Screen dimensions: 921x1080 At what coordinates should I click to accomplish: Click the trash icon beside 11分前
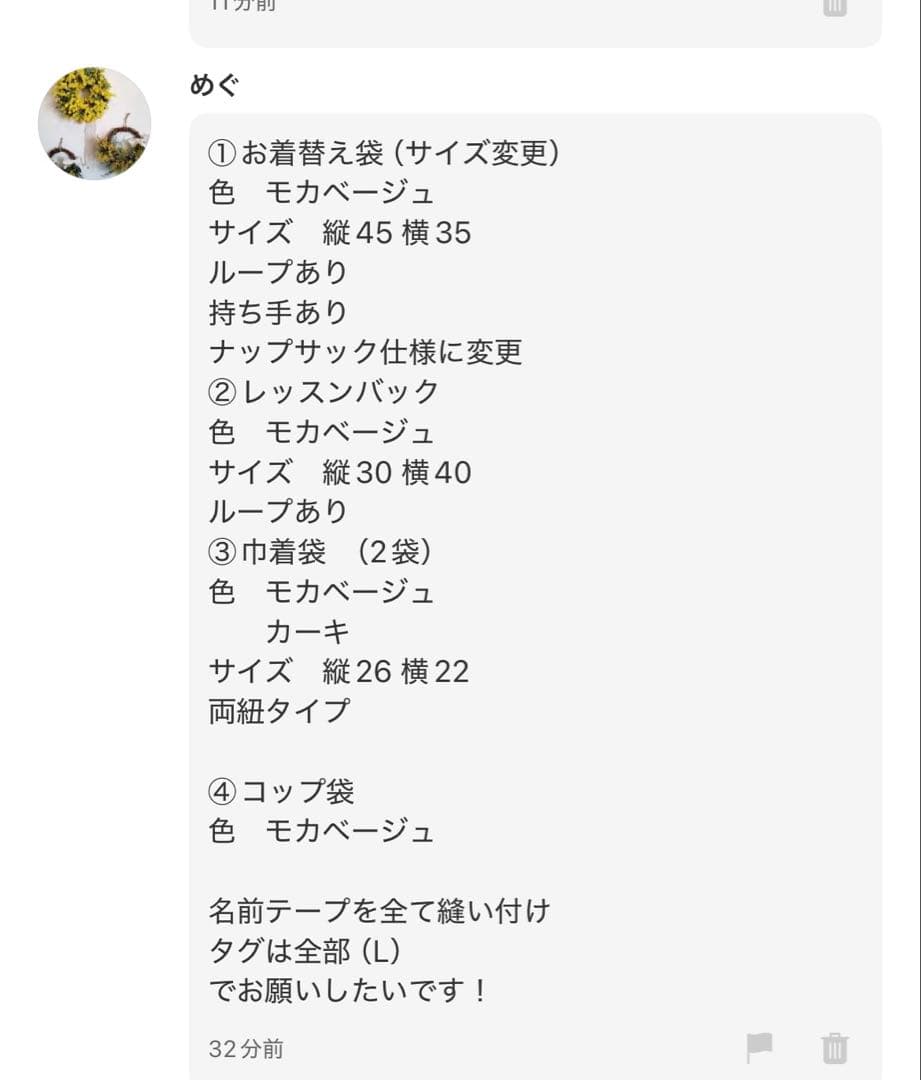point(835,8)
